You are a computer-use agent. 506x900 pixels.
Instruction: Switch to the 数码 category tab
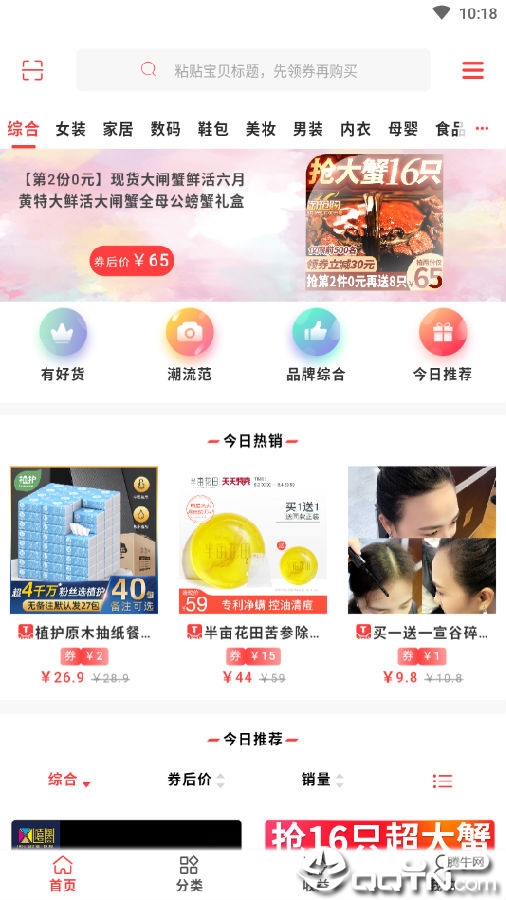click(165, 129)
